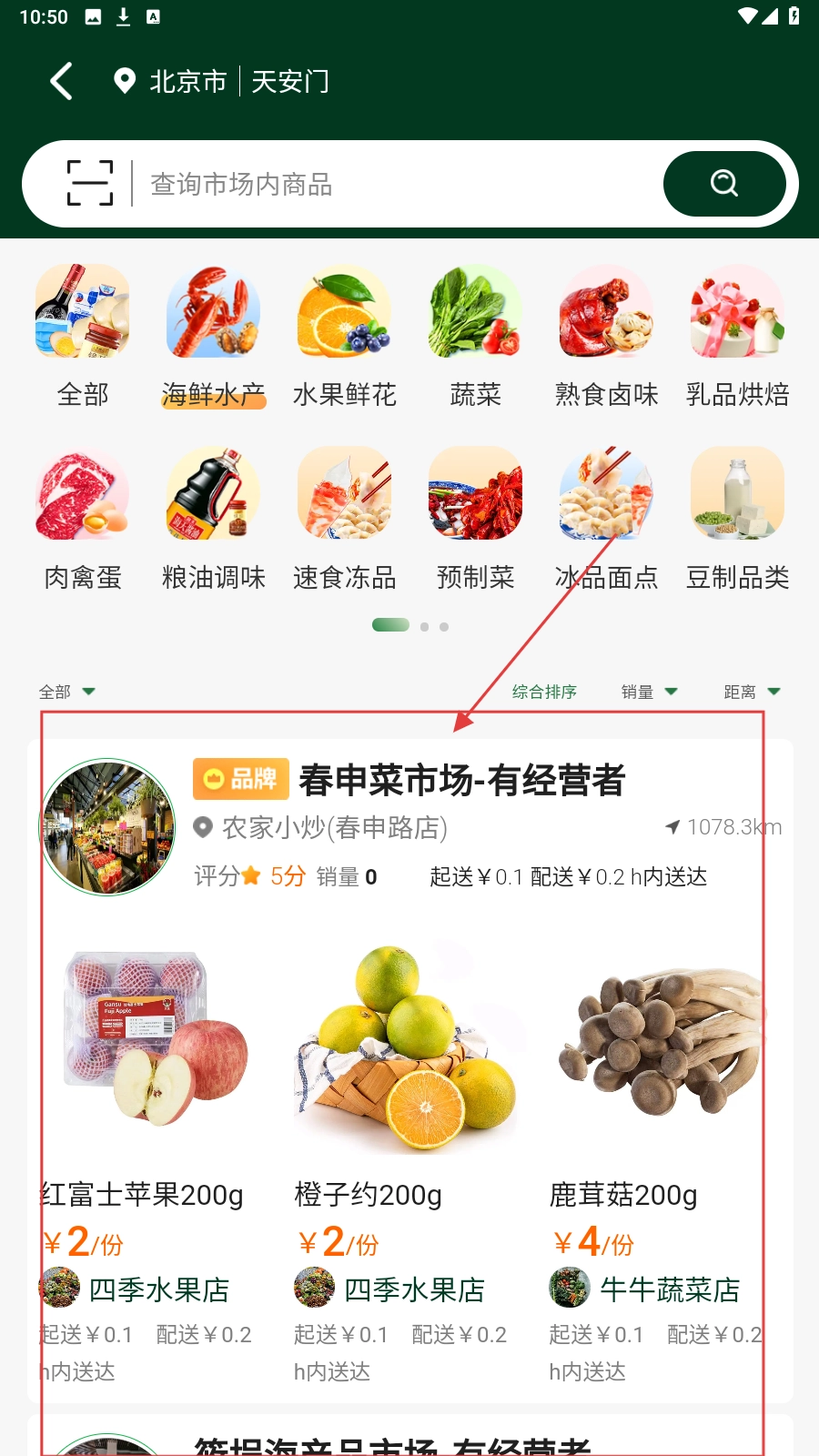Viewport: 819px width, 1456px height.
Task: Expand the 全部 filter dropdown
Action: point(66,692)
